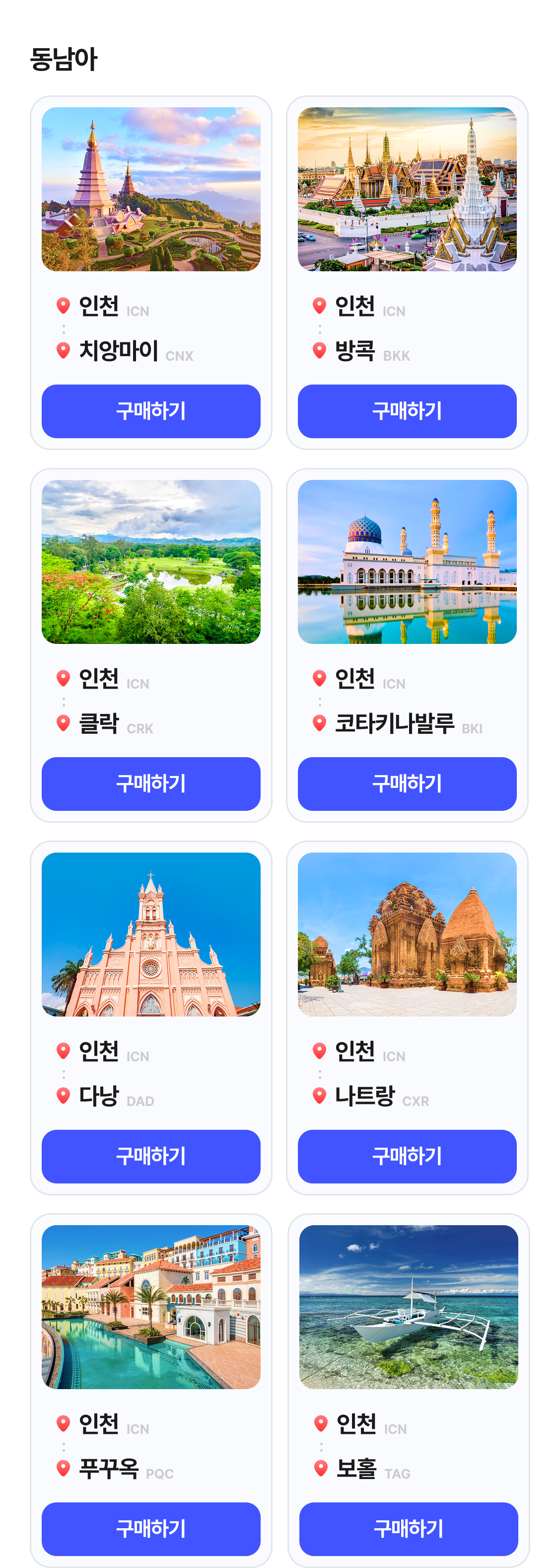This screenshot has height=1568, width=560.
Task: Tap 구매하기 under 다낭
Action: (151, 1156)
